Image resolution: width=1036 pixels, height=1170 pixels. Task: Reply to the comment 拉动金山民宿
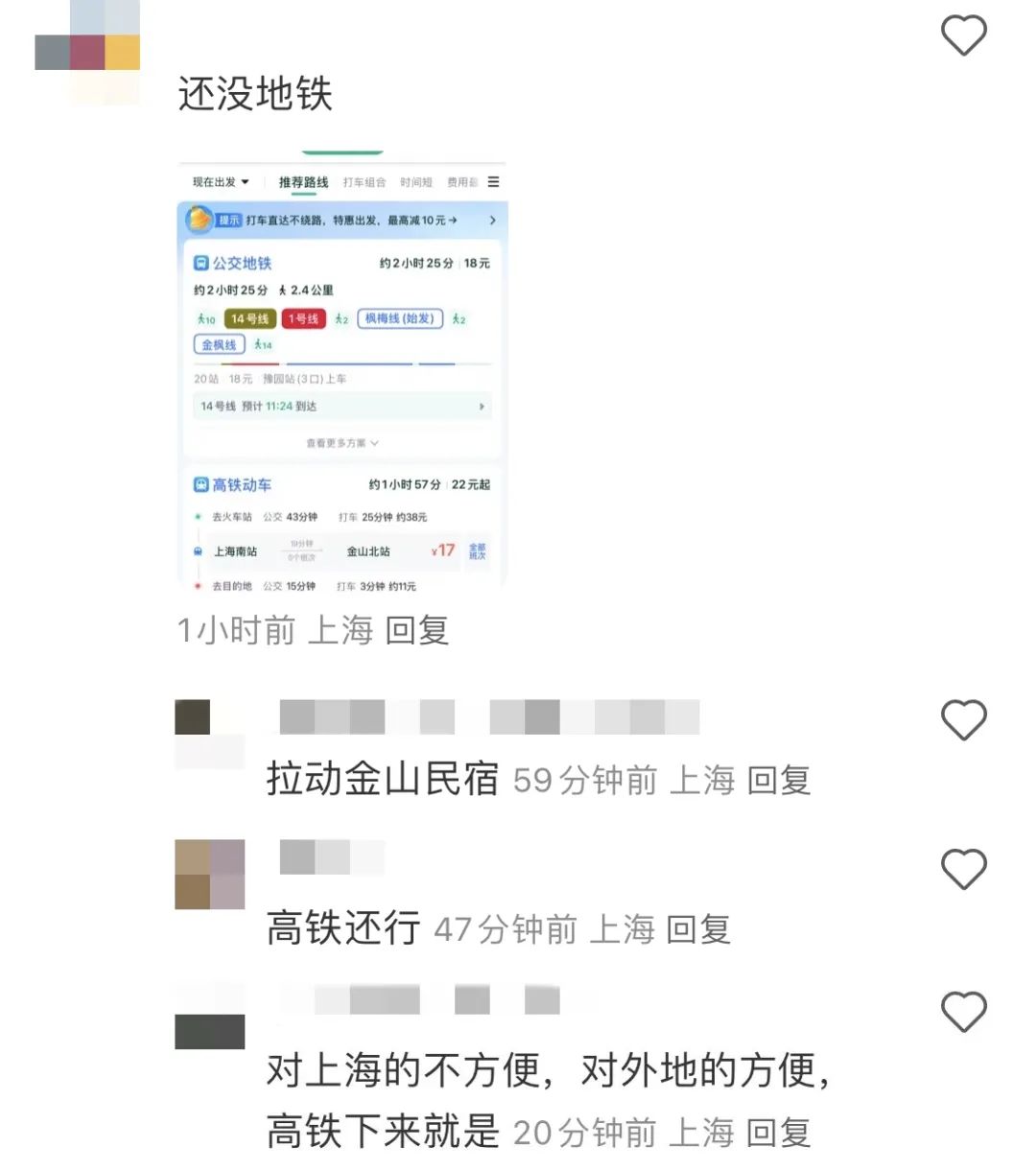pyautogui.click(x=778, y=780)
